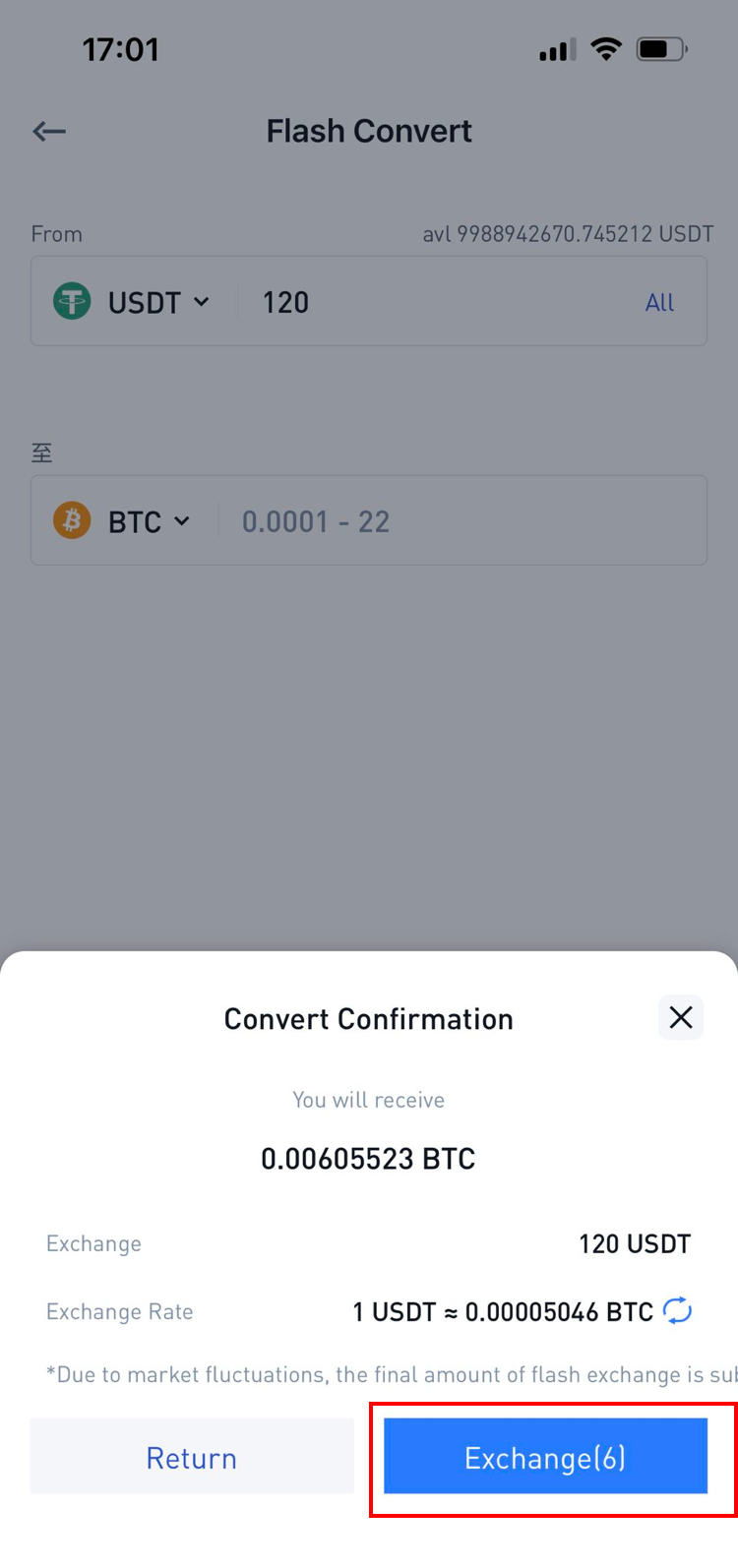Tap the Wi-Fi icon in the status bar

(x=607, y=49)
